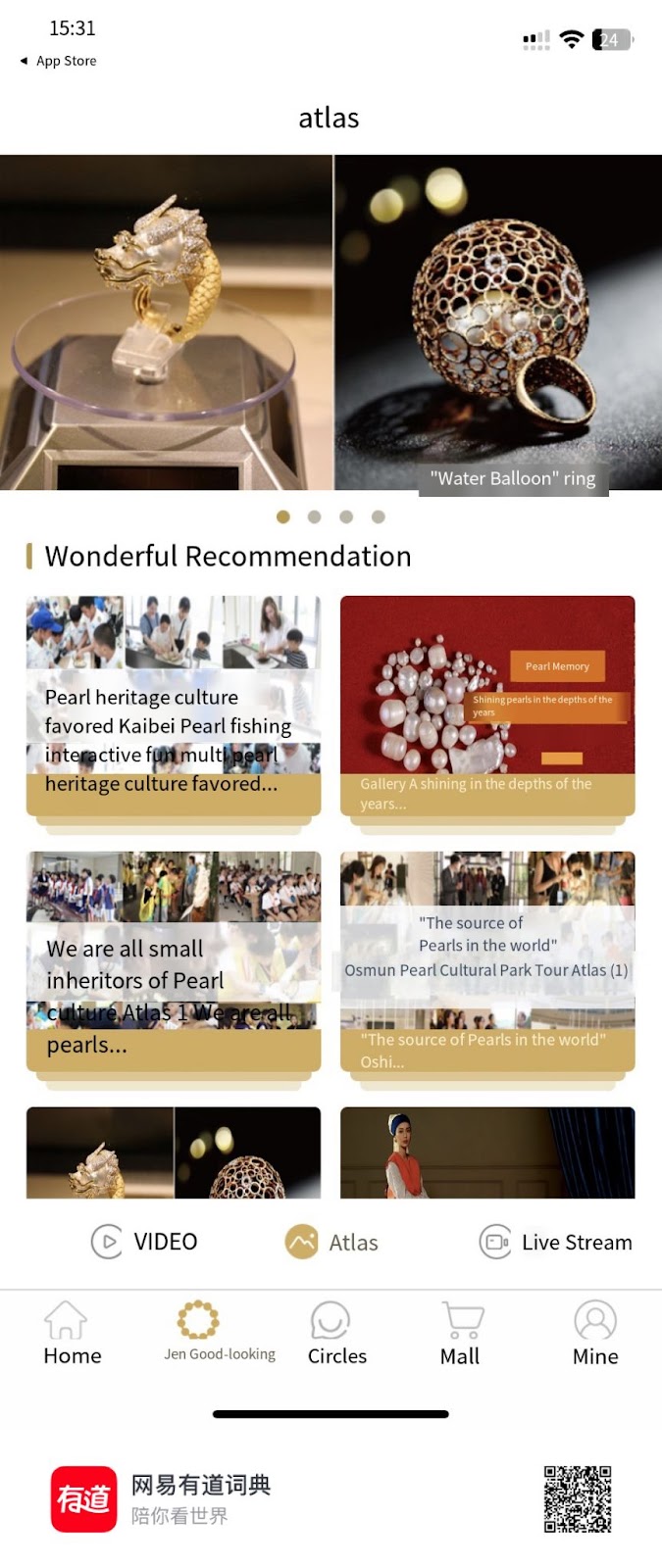Open the Mall tab

pyautogui.click(x=460, y=1334)
